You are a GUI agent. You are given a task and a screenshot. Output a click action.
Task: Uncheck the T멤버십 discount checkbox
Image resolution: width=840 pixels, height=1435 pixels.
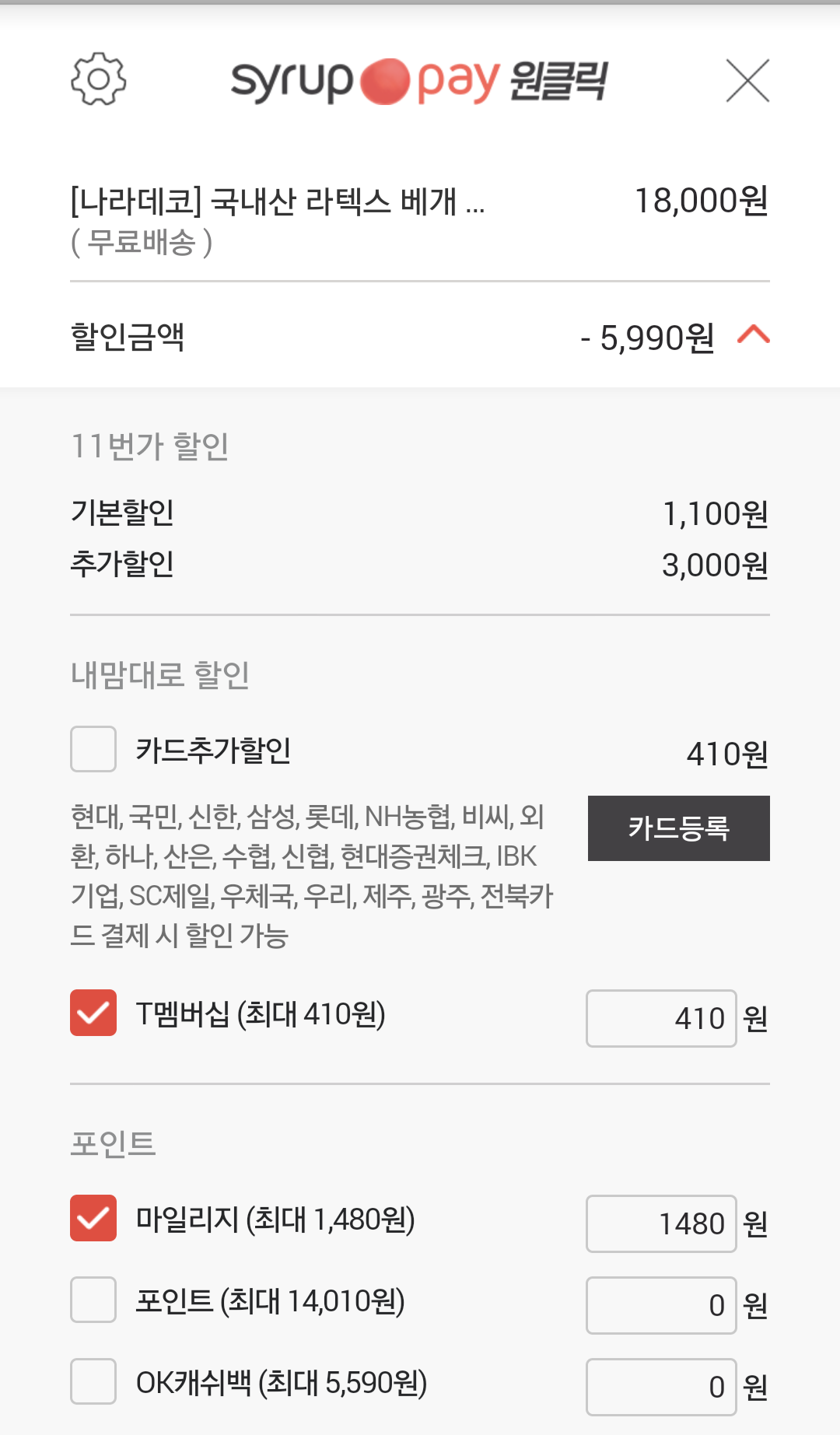[93, 1013]
